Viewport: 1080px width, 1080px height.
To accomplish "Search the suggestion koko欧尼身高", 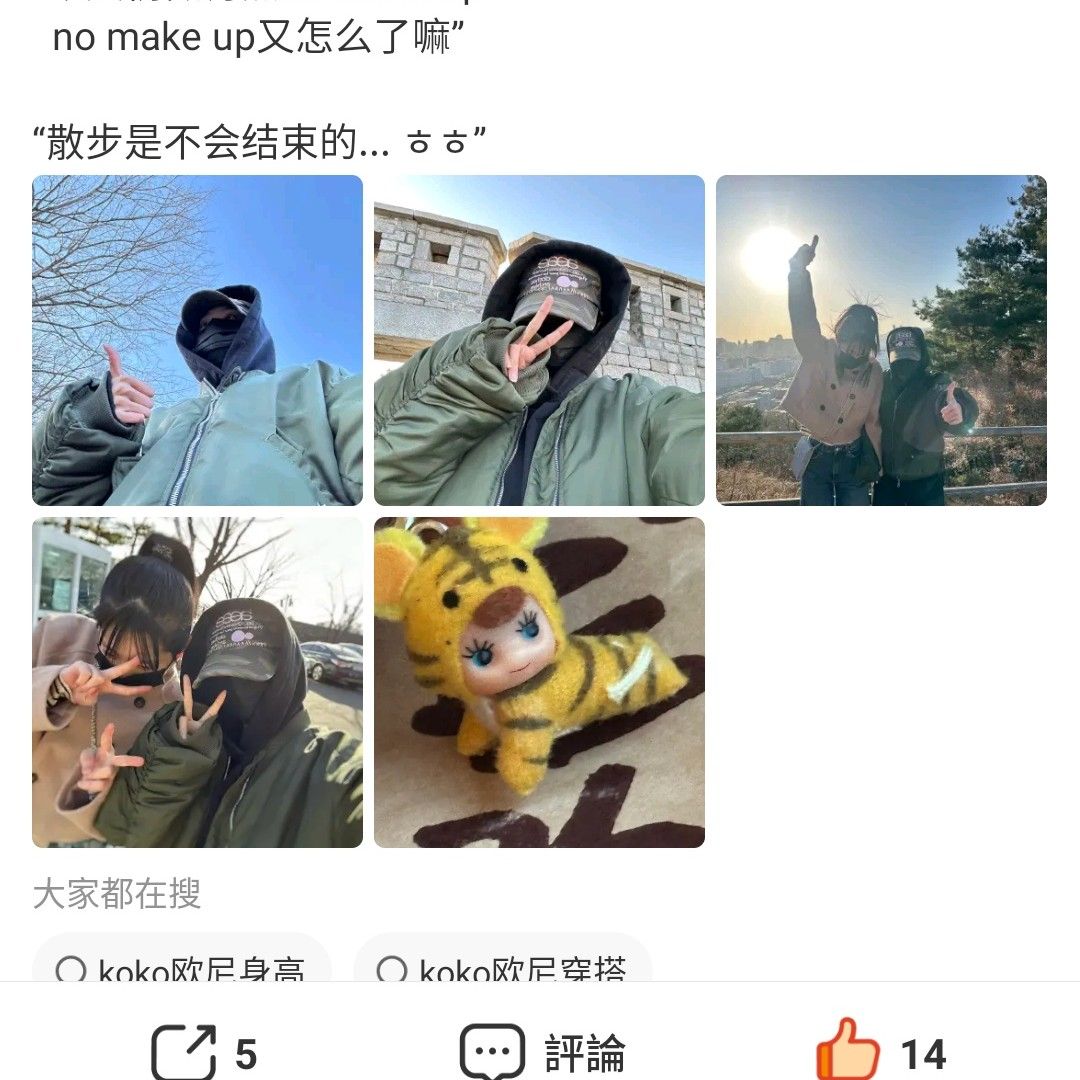I will point(182,967).
